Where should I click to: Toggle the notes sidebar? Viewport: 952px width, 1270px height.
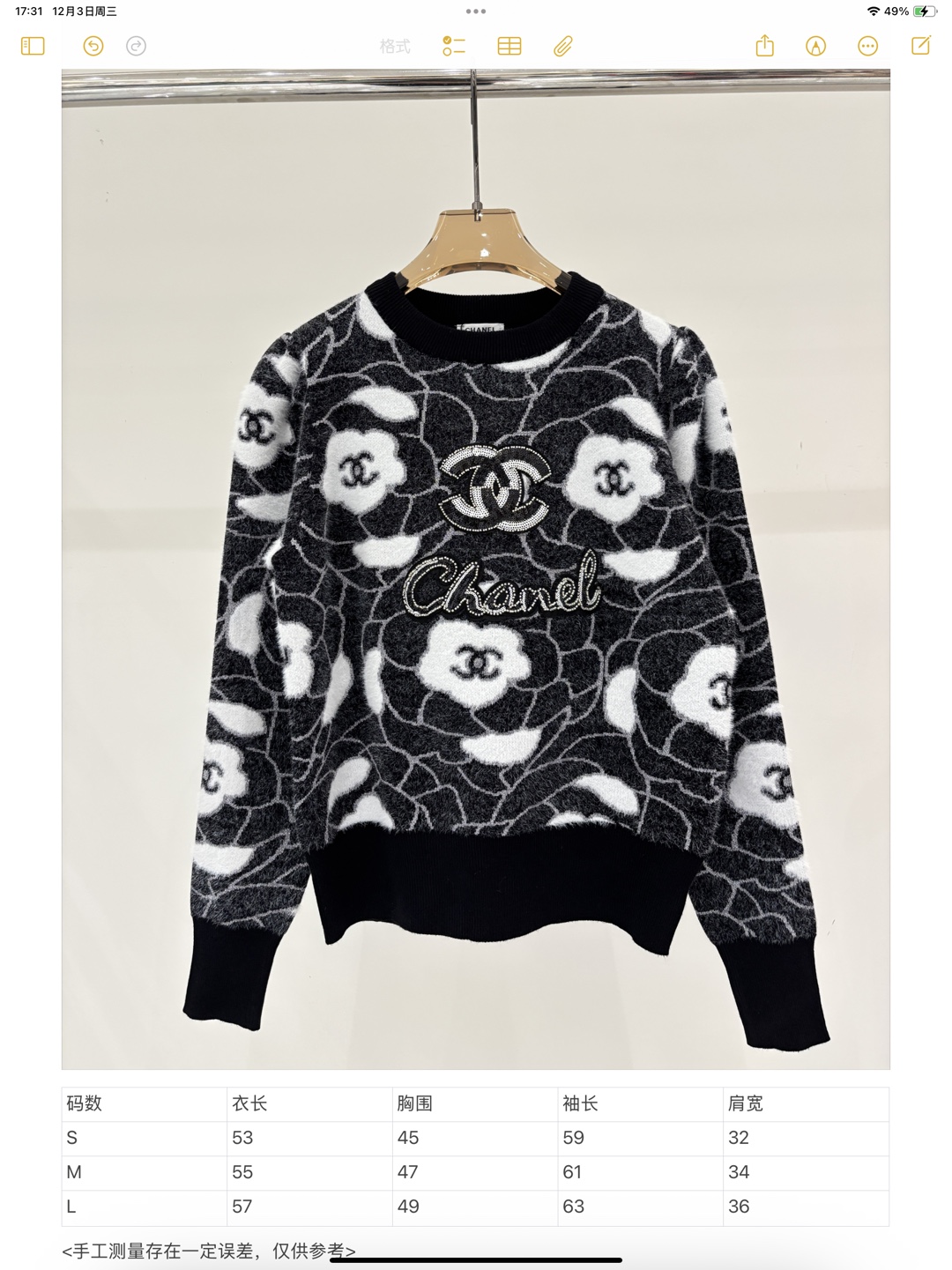33,46
